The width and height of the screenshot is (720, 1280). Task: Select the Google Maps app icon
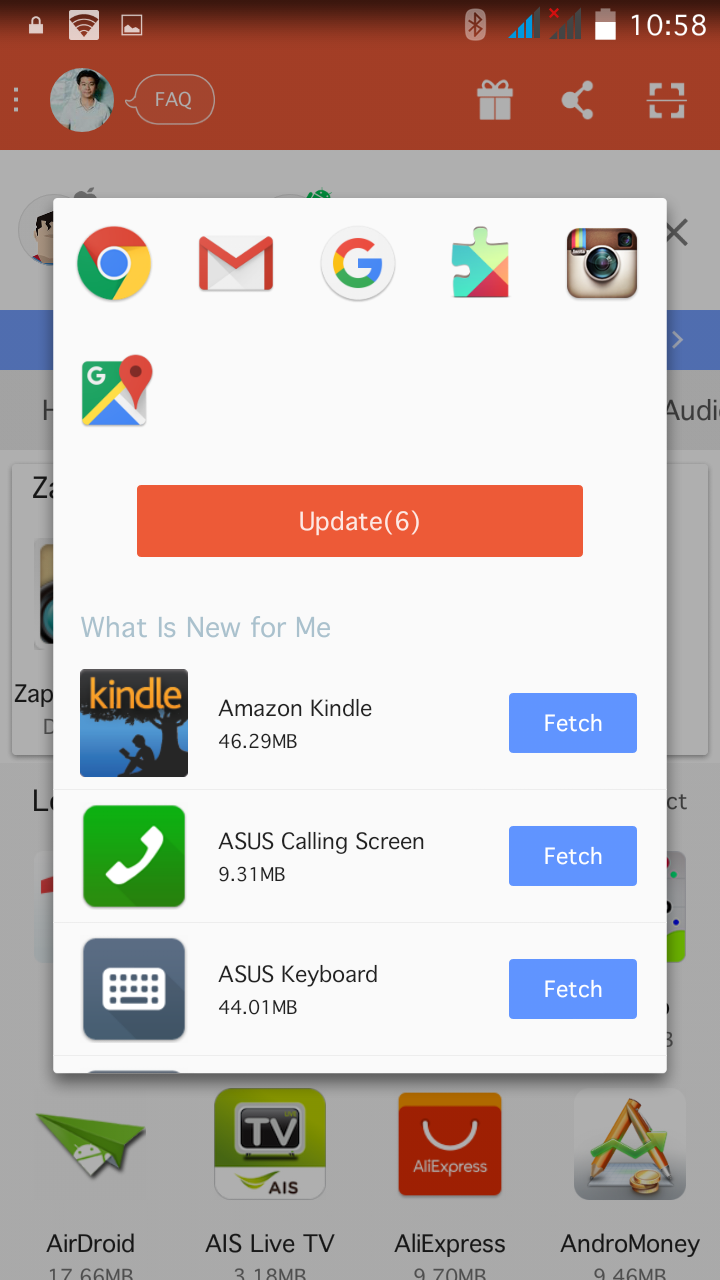116,391
